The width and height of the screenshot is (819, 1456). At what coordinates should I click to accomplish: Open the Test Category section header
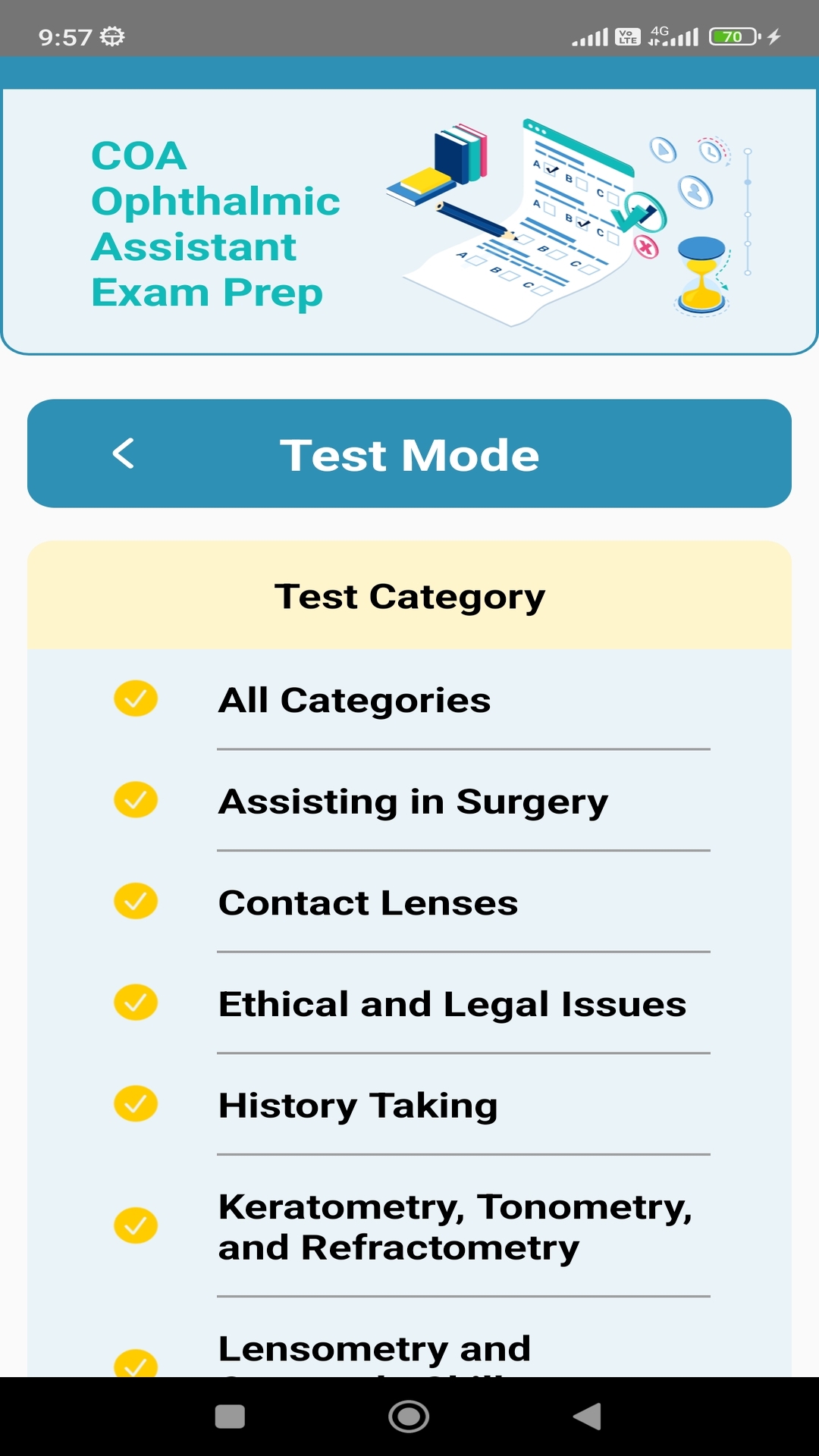click(x=409, y=595)
